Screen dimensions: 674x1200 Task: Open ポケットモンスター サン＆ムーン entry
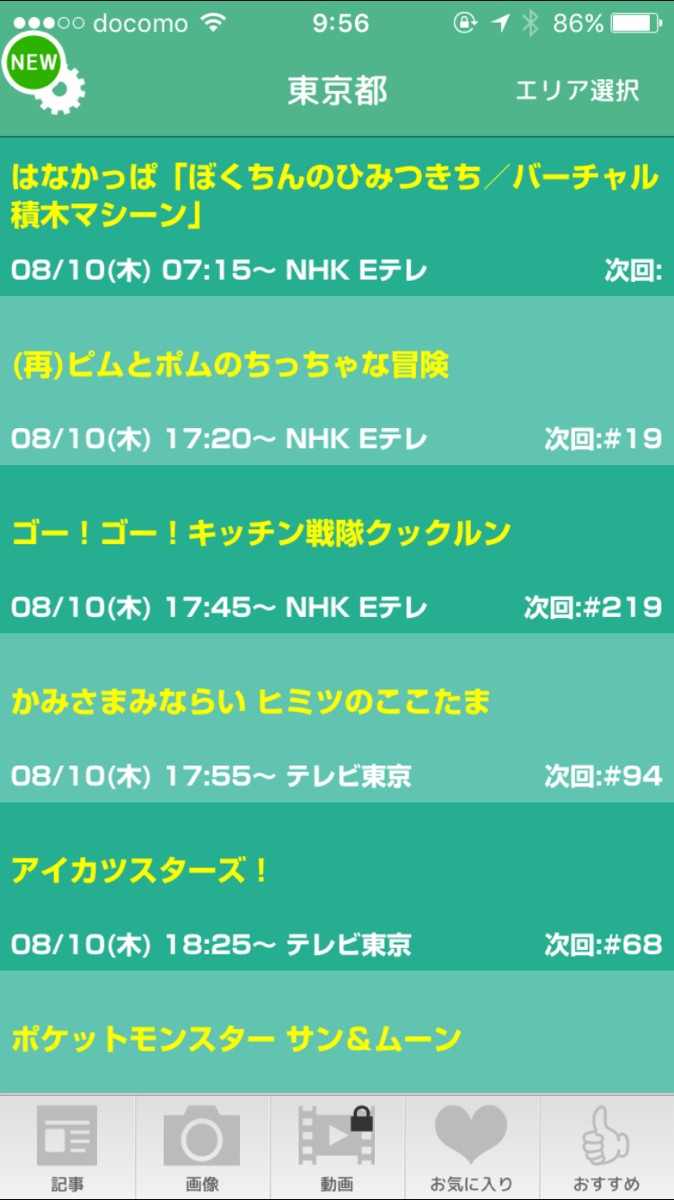tap(337, 1033)
